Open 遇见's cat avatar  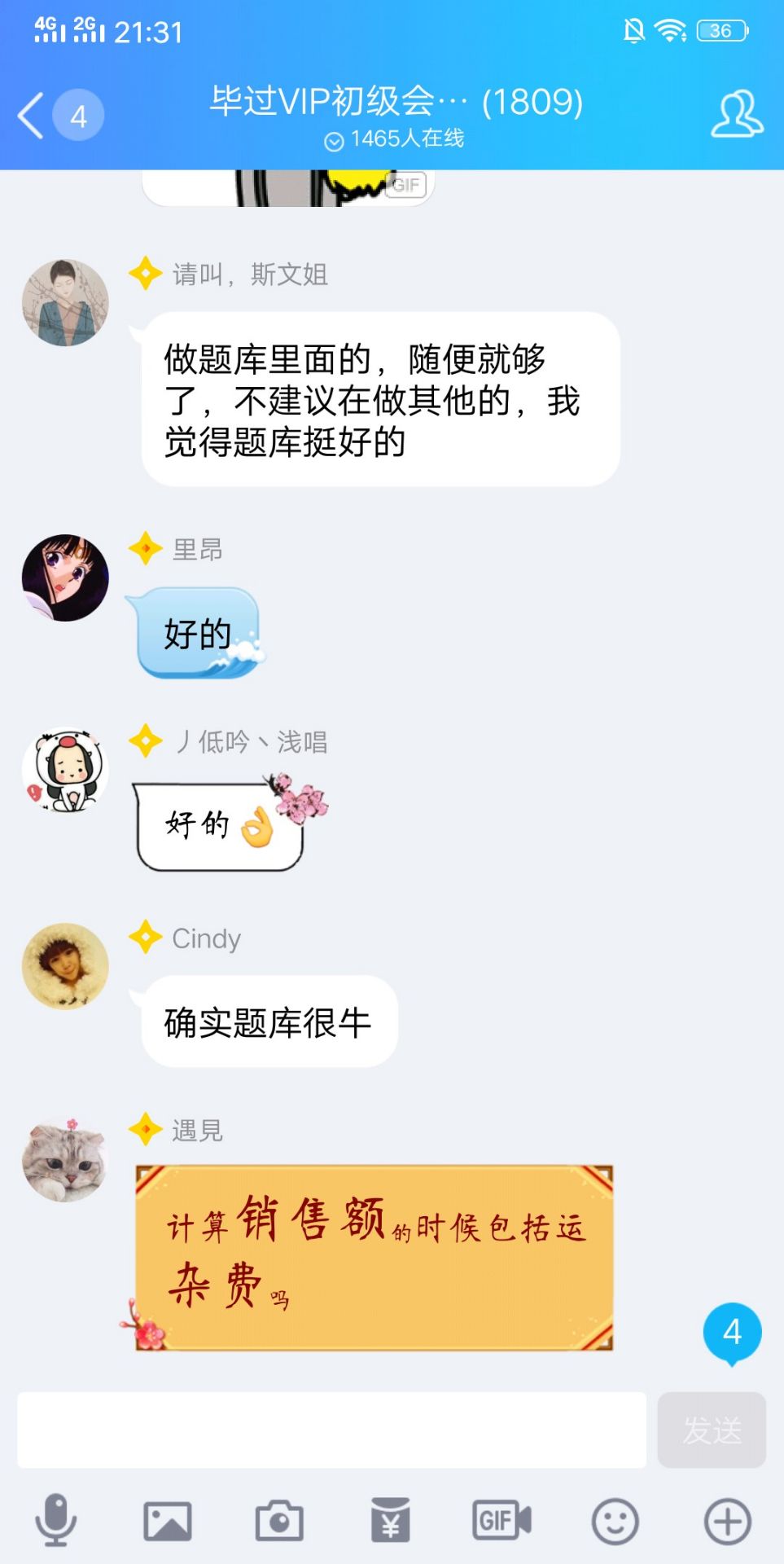coord(65,1157)
